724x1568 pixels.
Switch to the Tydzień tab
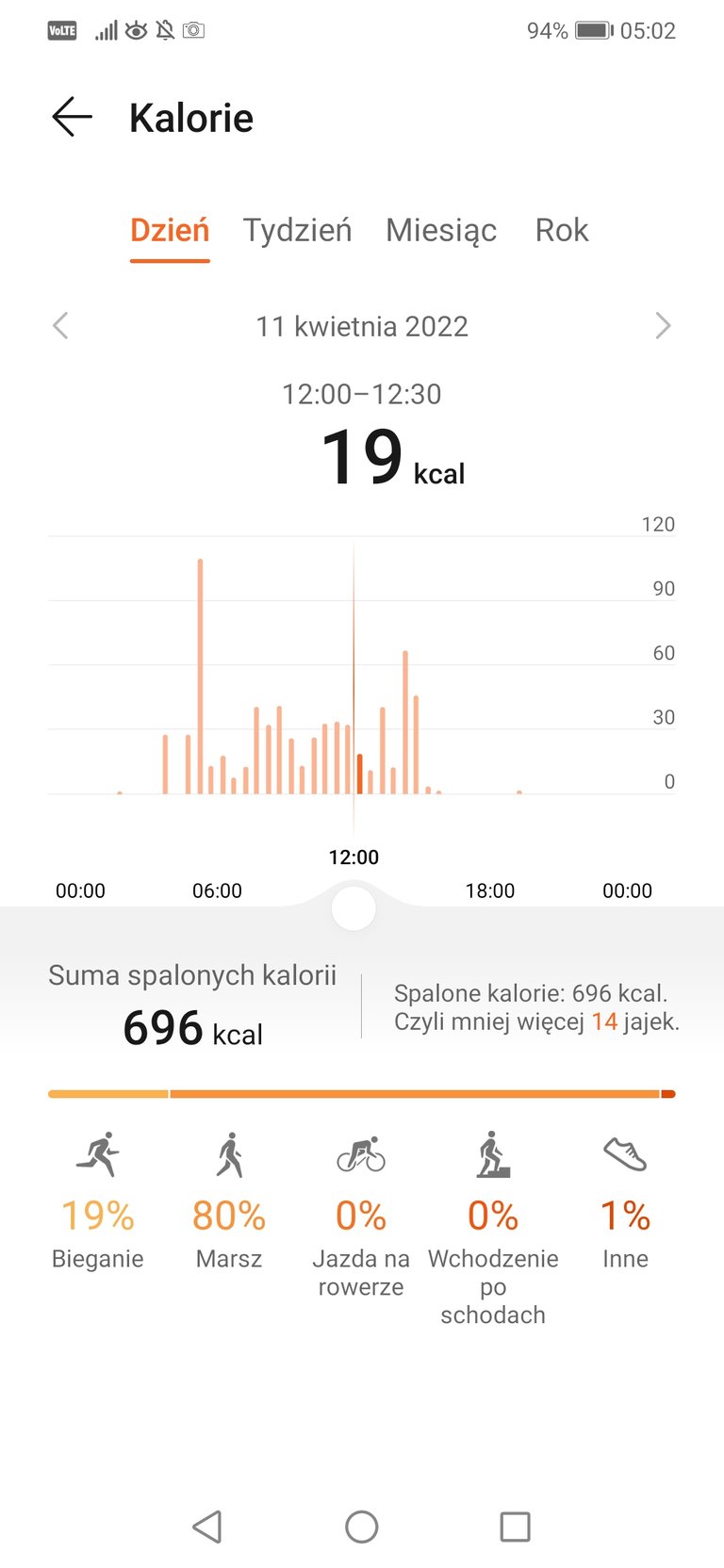click(297, 230)
